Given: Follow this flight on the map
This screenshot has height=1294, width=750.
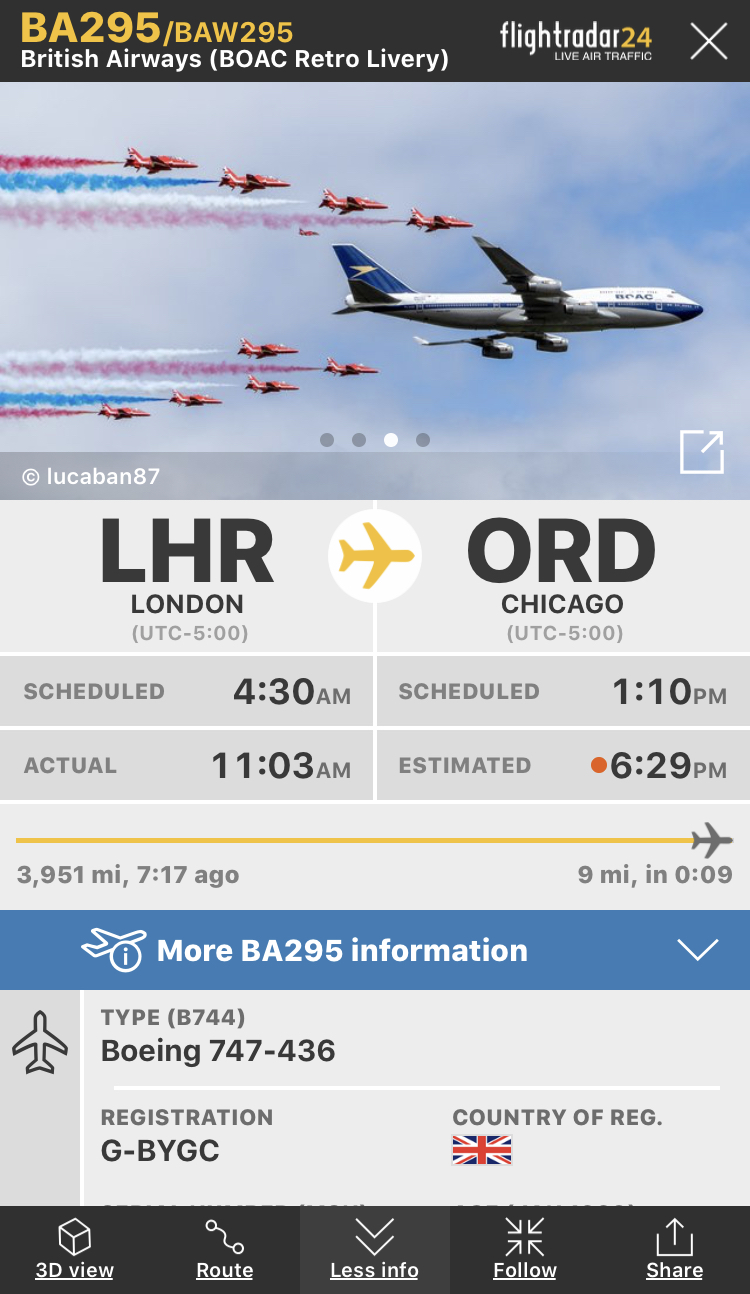Looking at the screenshot, I should (525, 1250).
